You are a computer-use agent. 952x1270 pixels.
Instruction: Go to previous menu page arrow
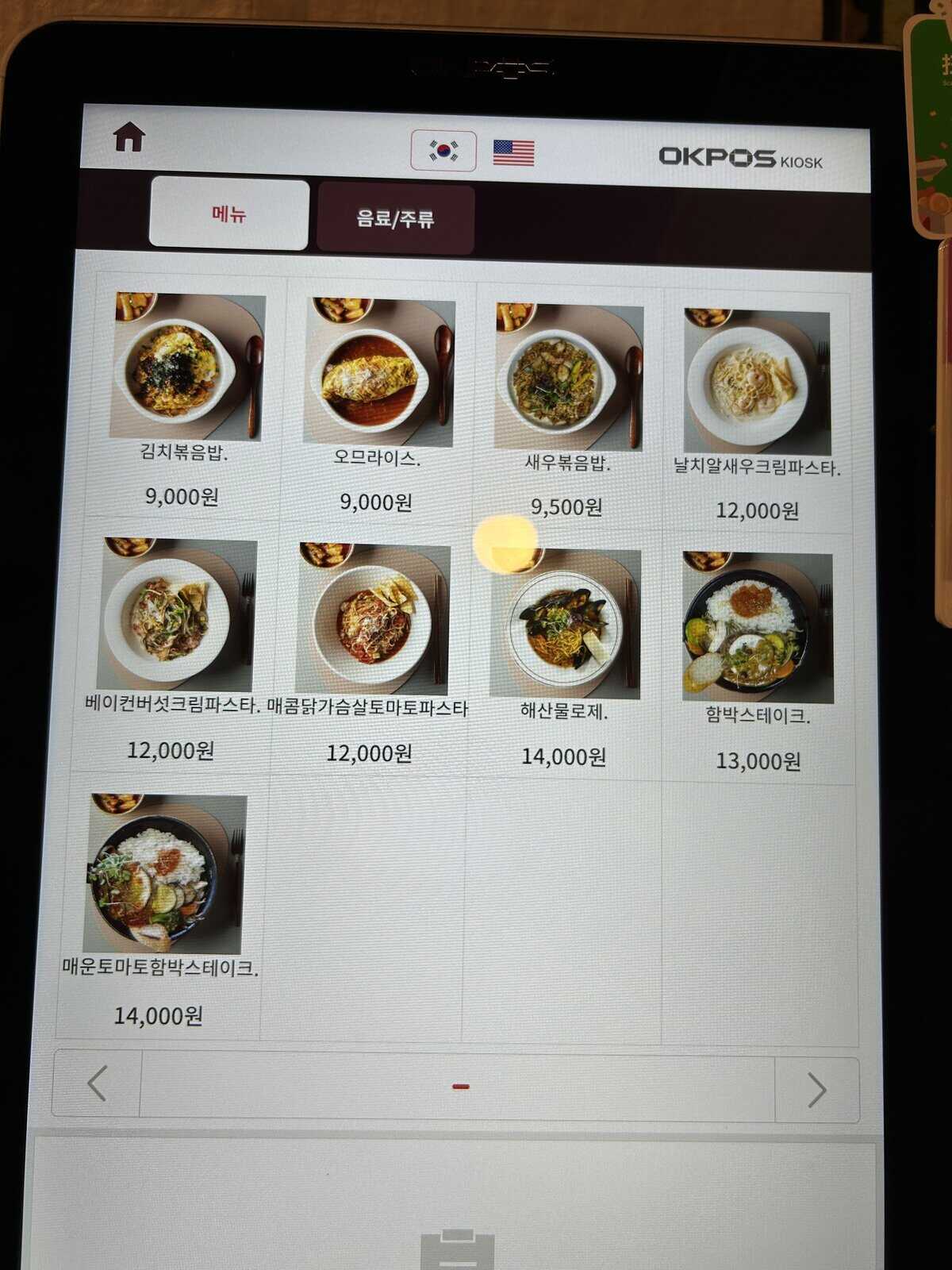pyautogui.click(x=97, y=1083)
